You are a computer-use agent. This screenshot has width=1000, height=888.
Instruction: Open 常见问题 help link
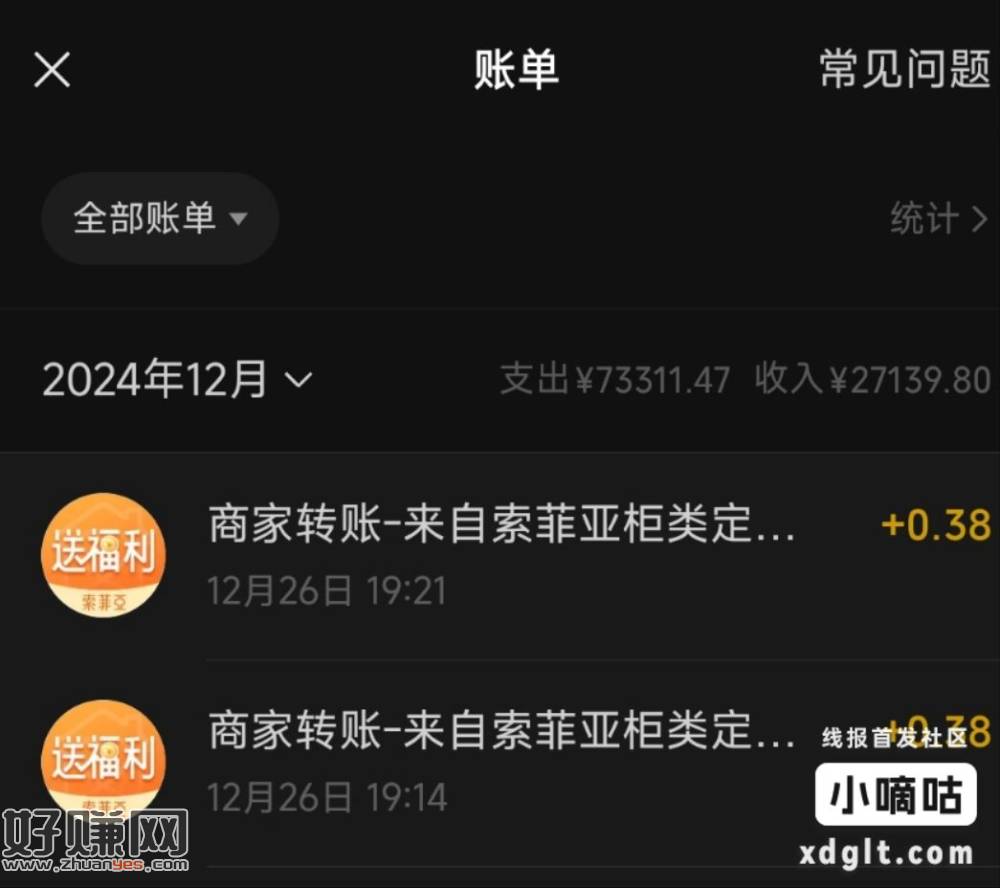click(x=904, y=70)
